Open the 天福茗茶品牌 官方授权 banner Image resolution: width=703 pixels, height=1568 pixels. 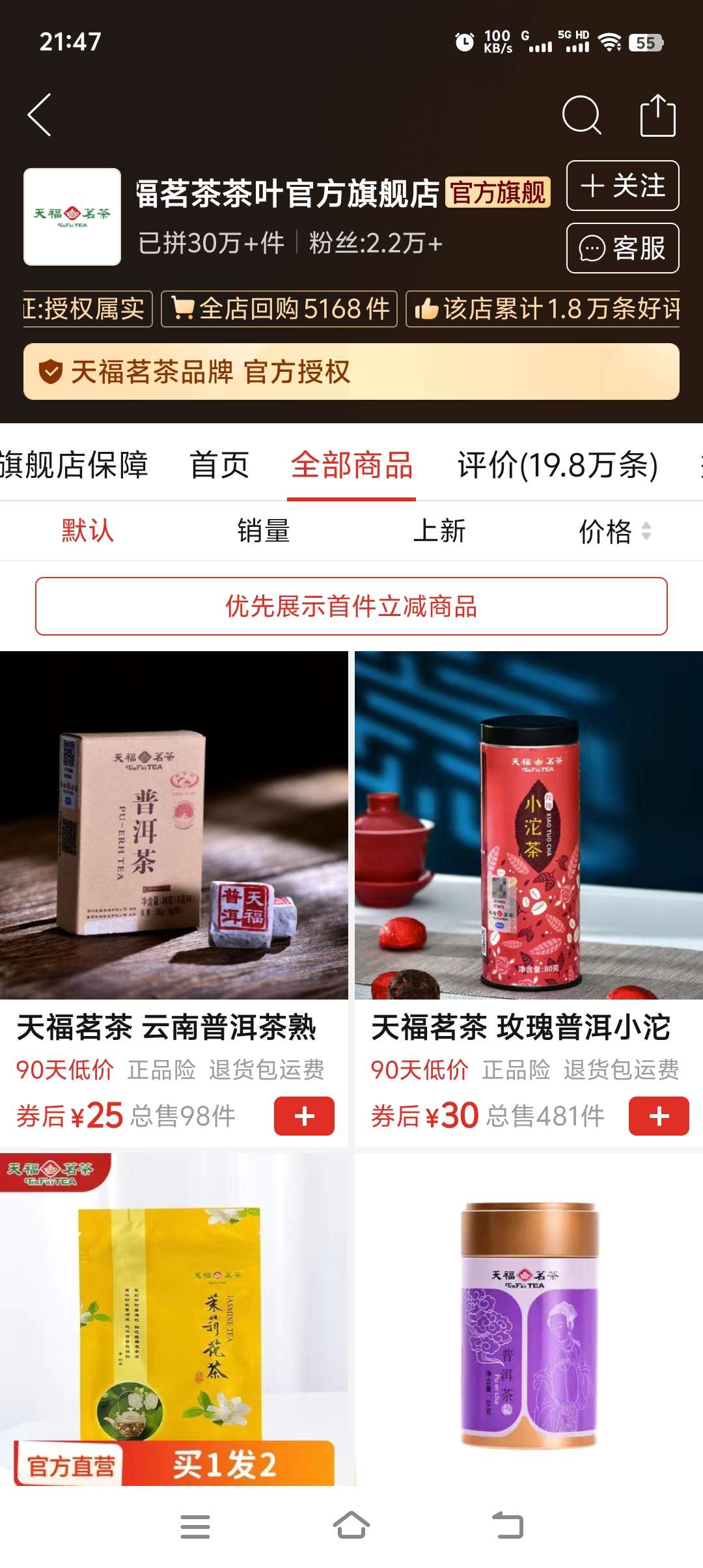pos(351,372)
